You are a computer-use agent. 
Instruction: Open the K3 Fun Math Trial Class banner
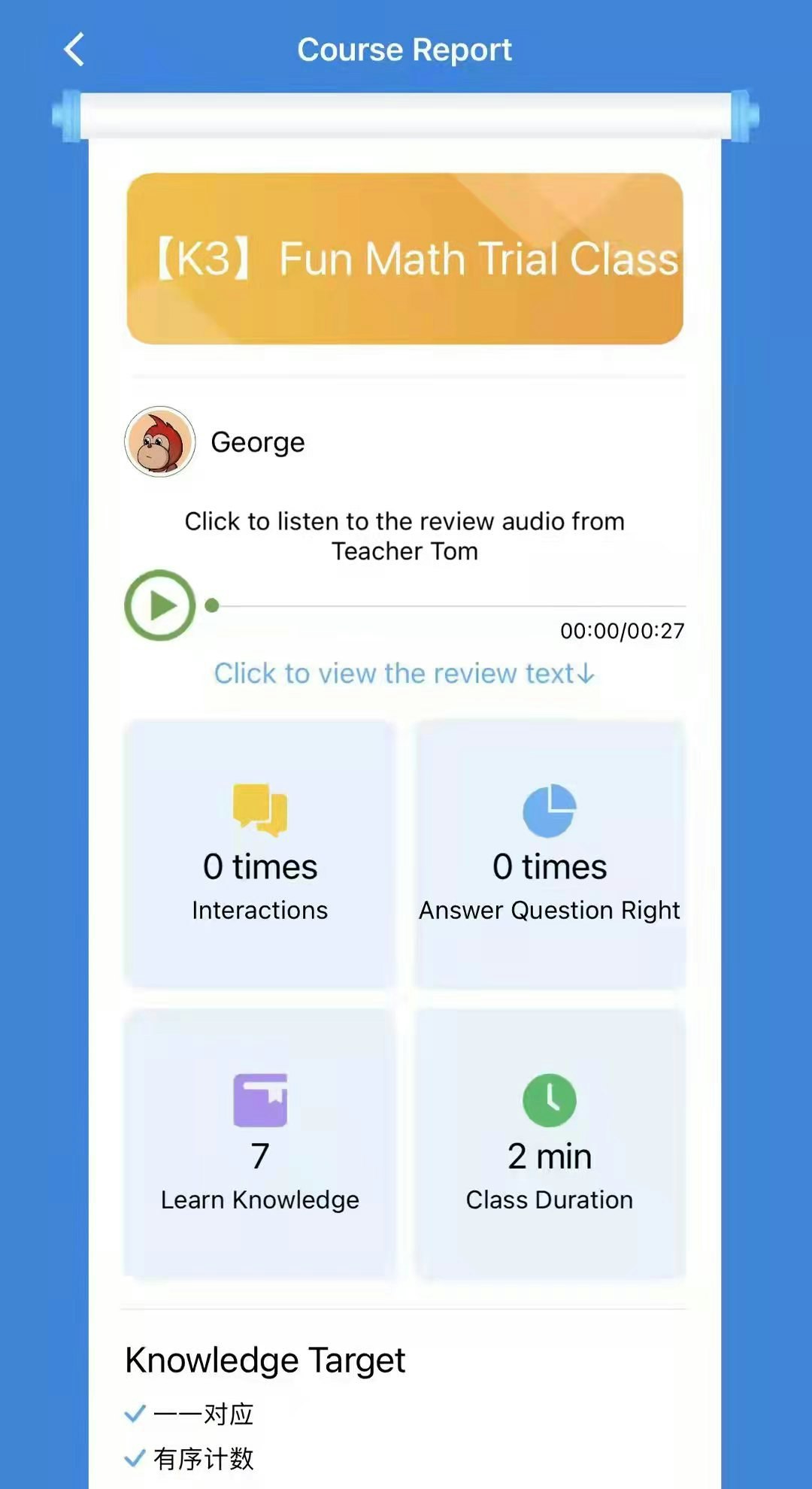point(404,259)
